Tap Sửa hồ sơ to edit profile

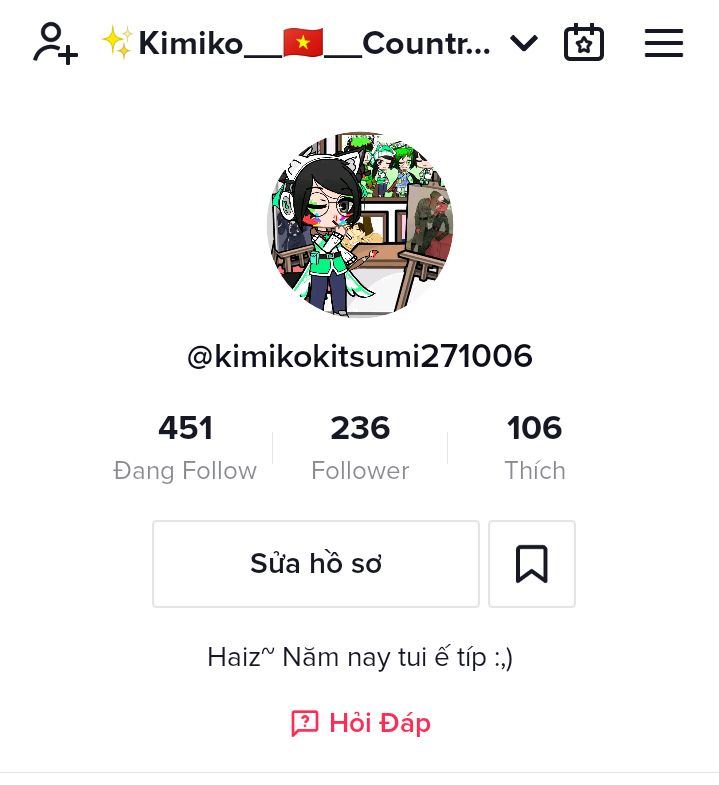pos(316,564)
